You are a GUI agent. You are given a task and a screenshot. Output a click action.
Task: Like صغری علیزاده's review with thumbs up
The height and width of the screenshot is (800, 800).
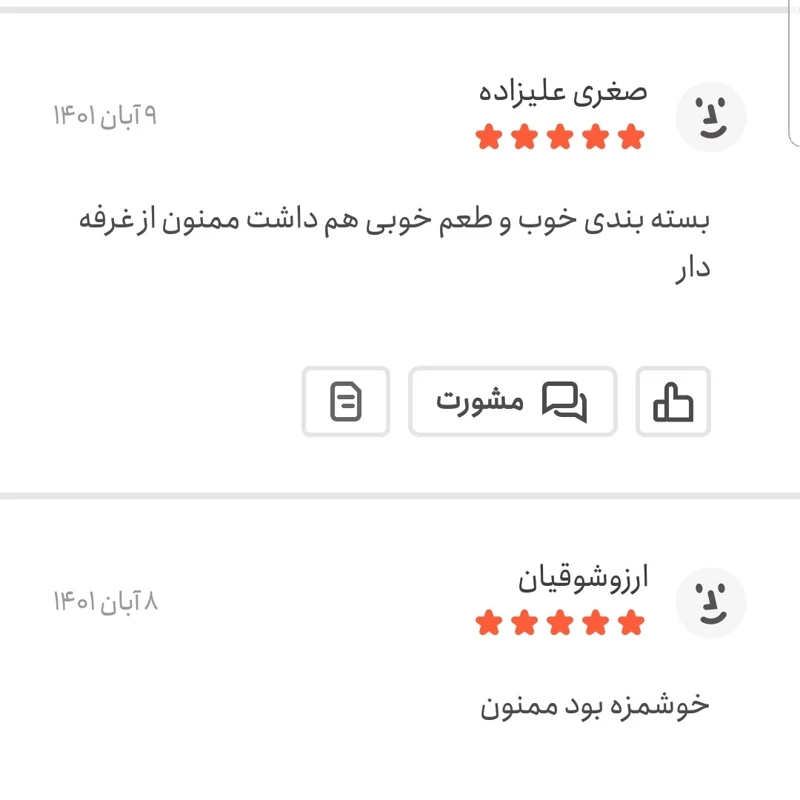tap(673, 402)
